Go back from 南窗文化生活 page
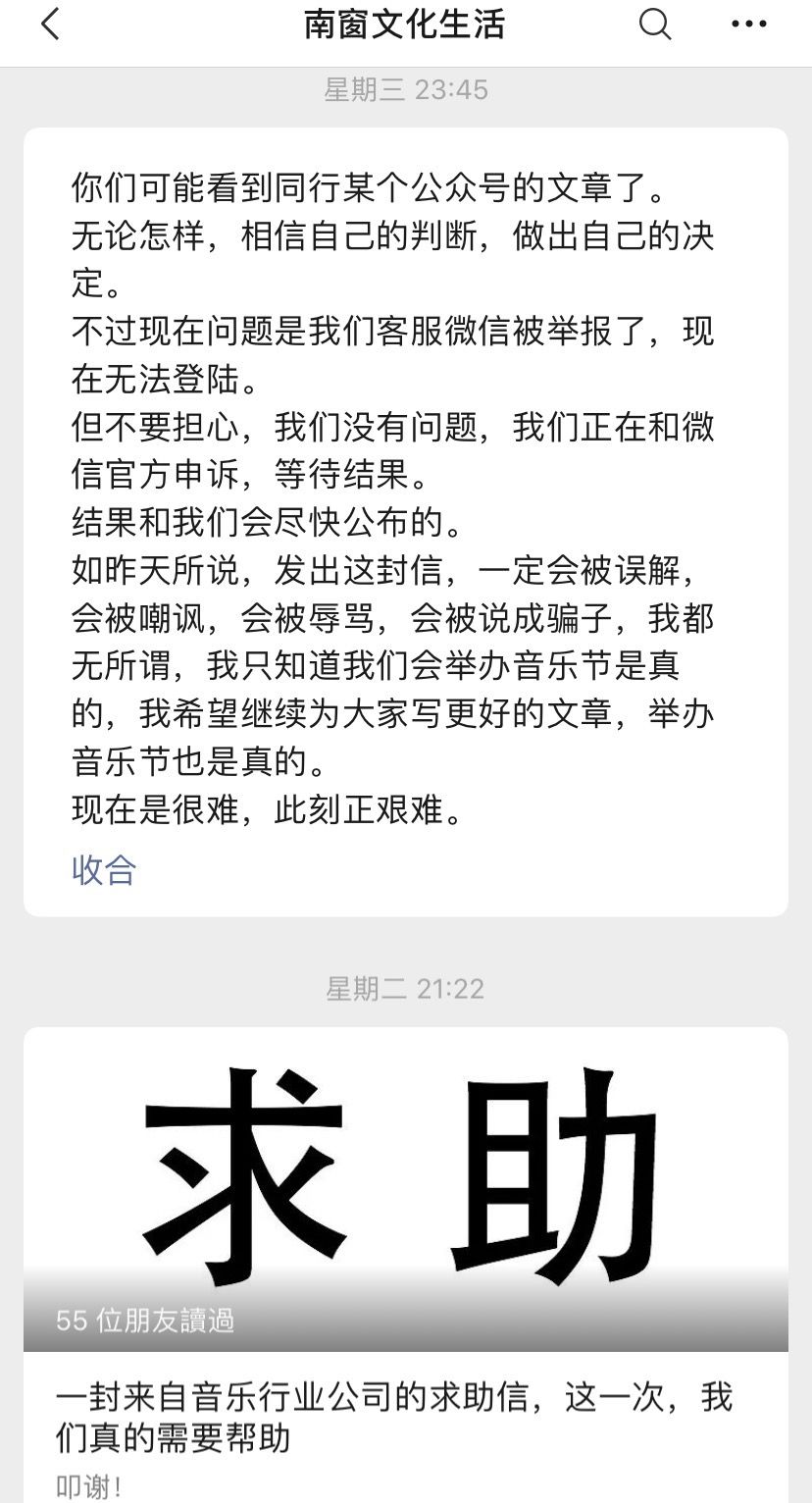The width and height of the screenshot is (812, 1503). tap(51, 25)
